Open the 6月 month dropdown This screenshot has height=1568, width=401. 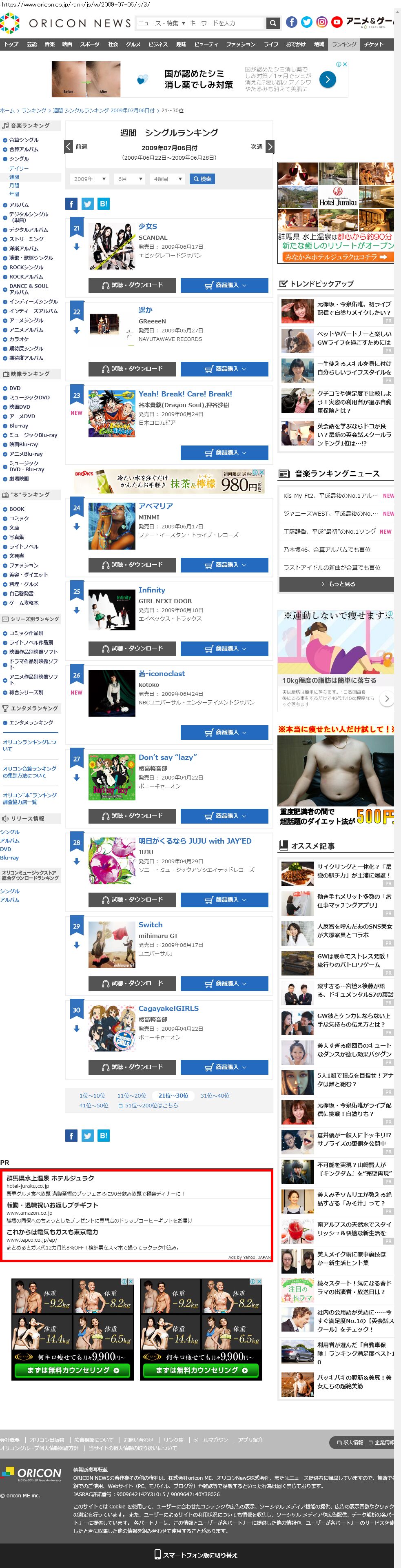[130, 179]
